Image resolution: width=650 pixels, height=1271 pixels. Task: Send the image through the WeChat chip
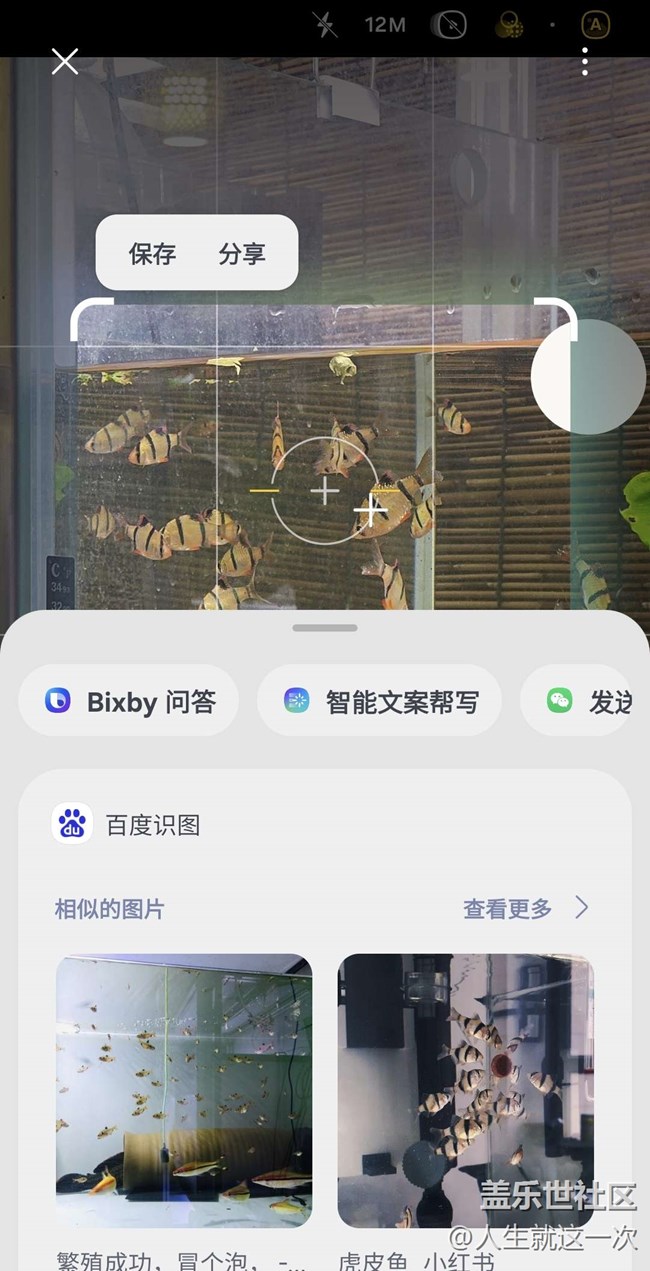590,702
